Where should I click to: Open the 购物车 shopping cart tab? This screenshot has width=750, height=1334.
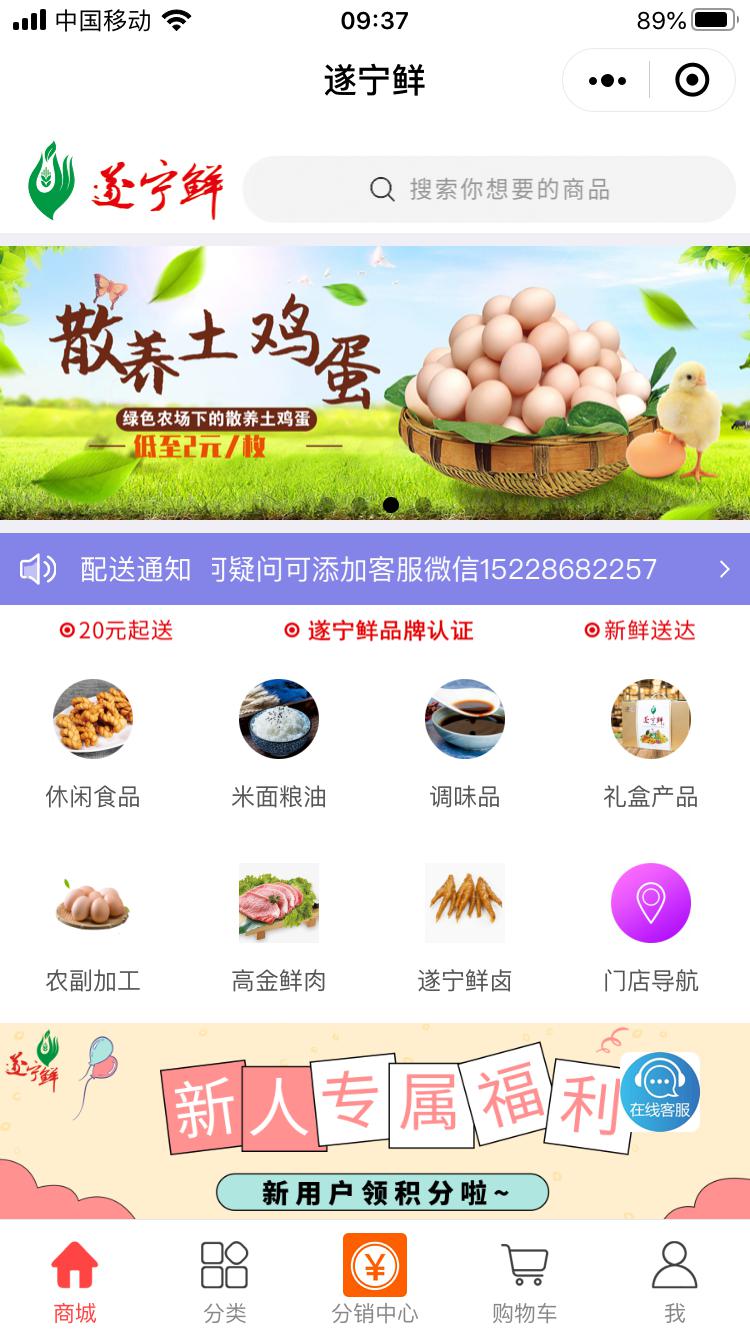tap(524, 1281)
